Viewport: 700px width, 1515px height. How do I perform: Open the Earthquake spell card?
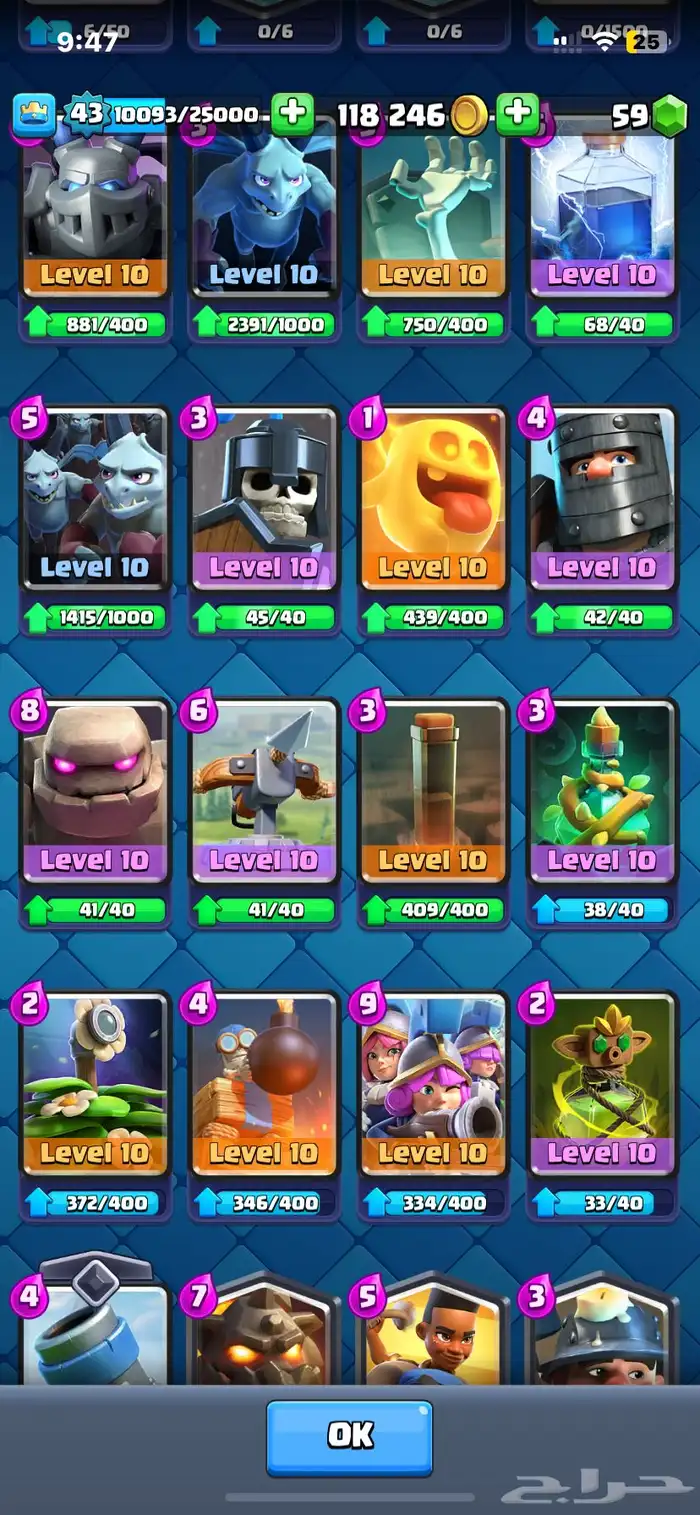pyautogui.click(x=433, y=790)
